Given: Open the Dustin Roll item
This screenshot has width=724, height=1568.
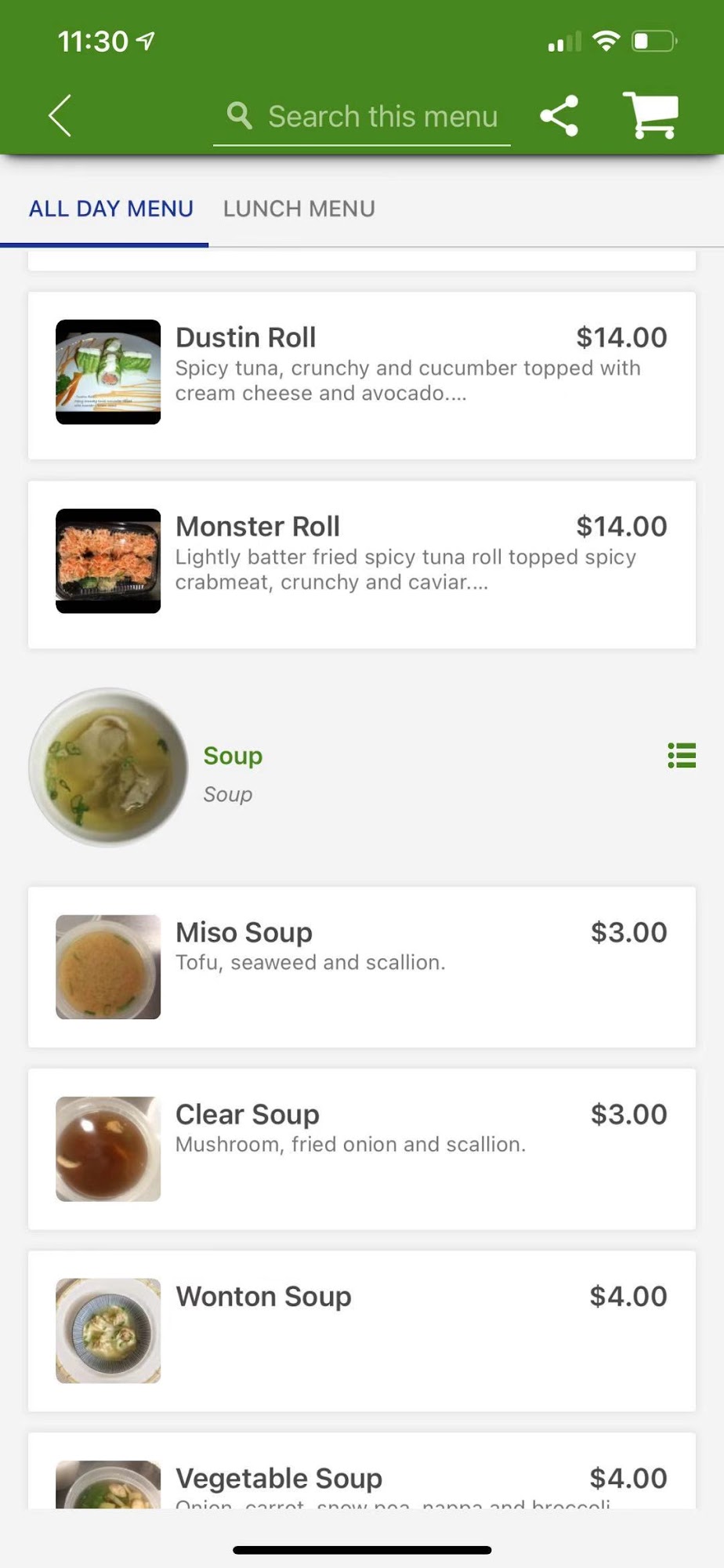Looking at the screenshot, I should 362,375.
